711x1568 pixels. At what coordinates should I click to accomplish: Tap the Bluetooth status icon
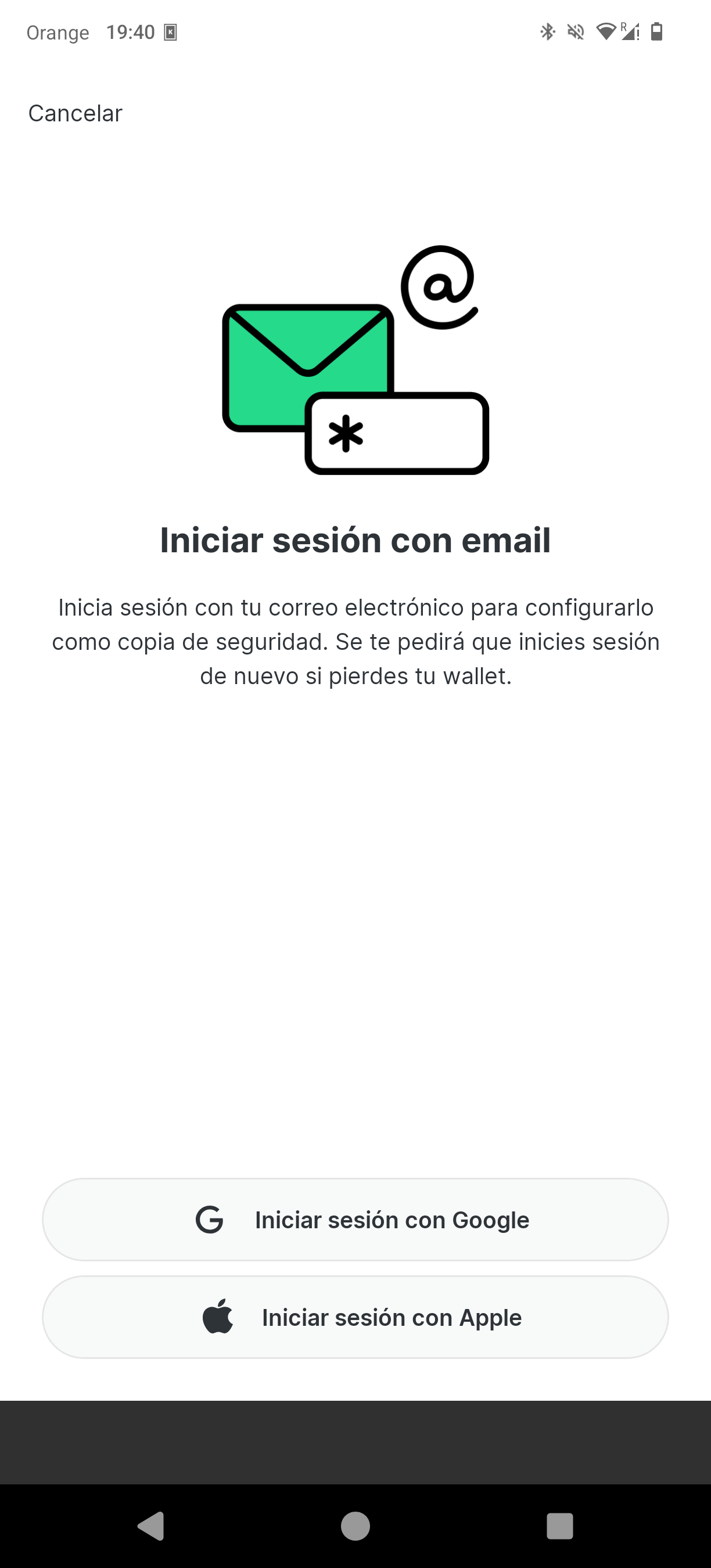(x=547, y=32)
